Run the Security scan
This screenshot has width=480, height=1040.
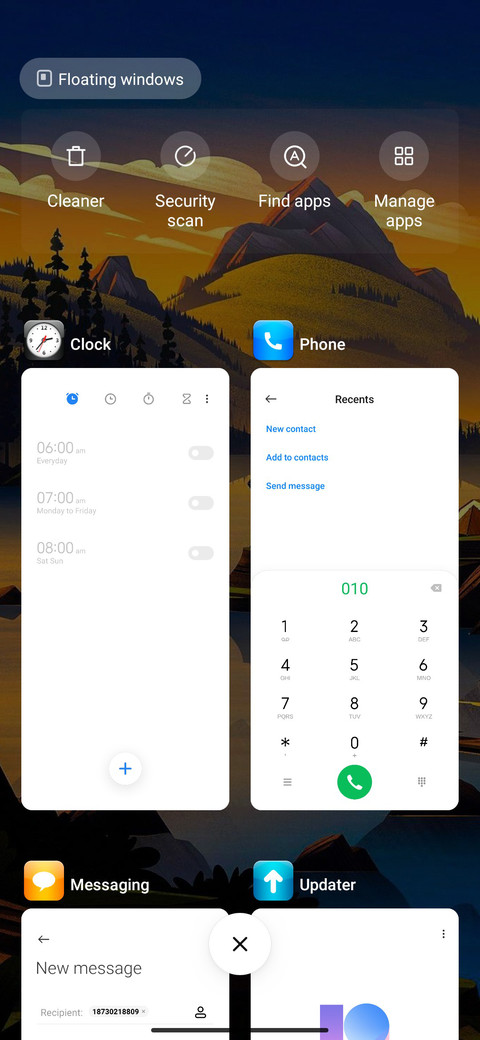click(x=185, y=180)
